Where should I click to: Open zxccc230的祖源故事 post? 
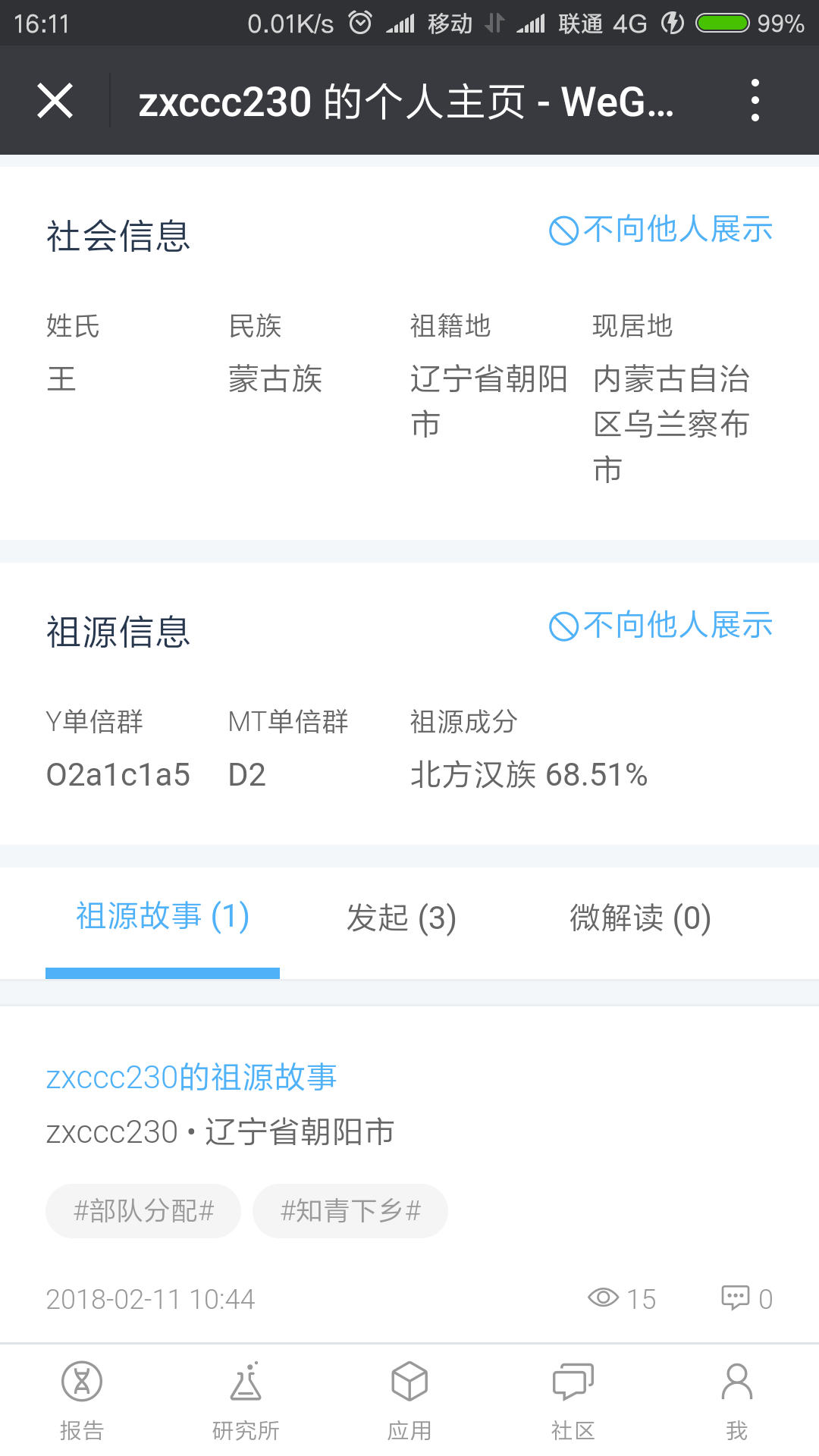[191, 1077]
